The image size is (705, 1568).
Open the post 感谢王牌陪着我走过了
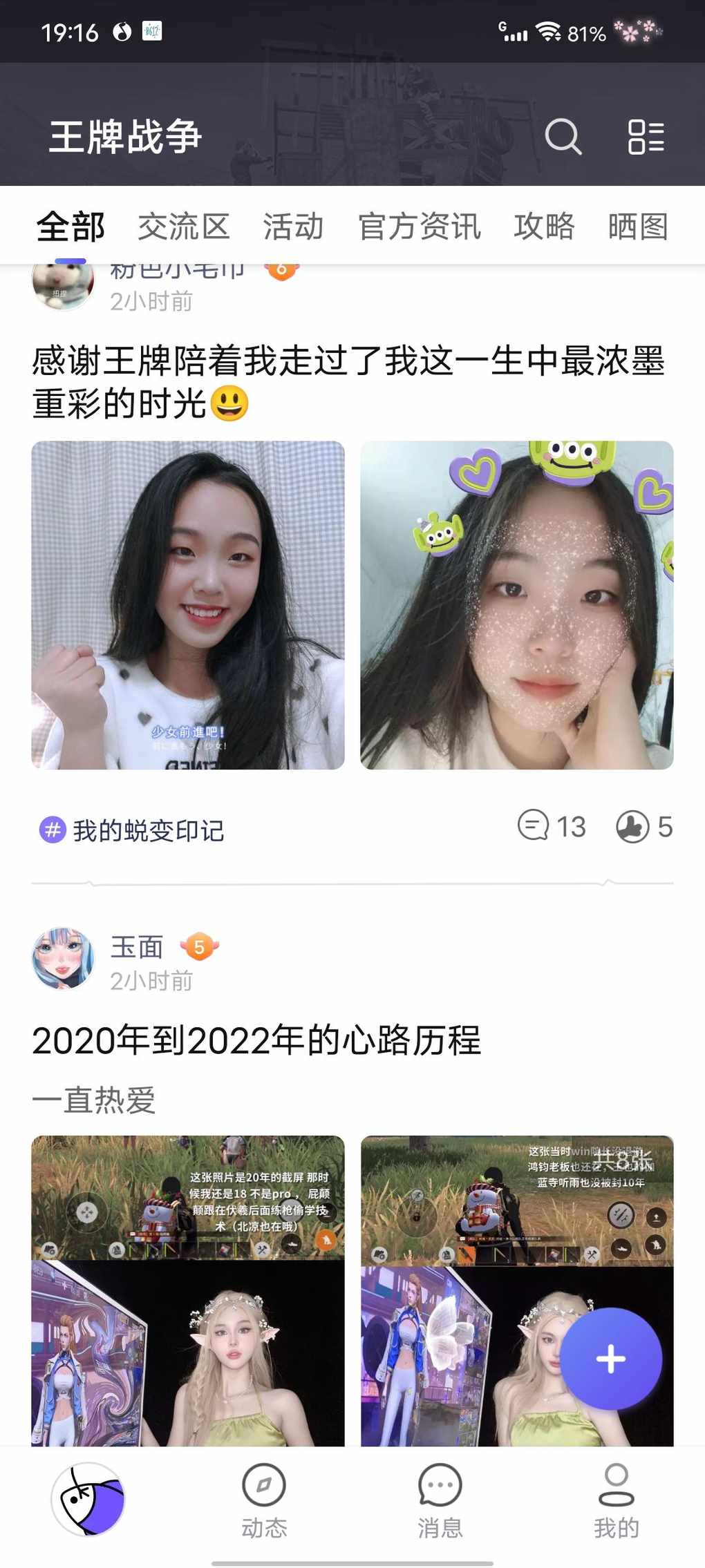click(x=348, y=381)
